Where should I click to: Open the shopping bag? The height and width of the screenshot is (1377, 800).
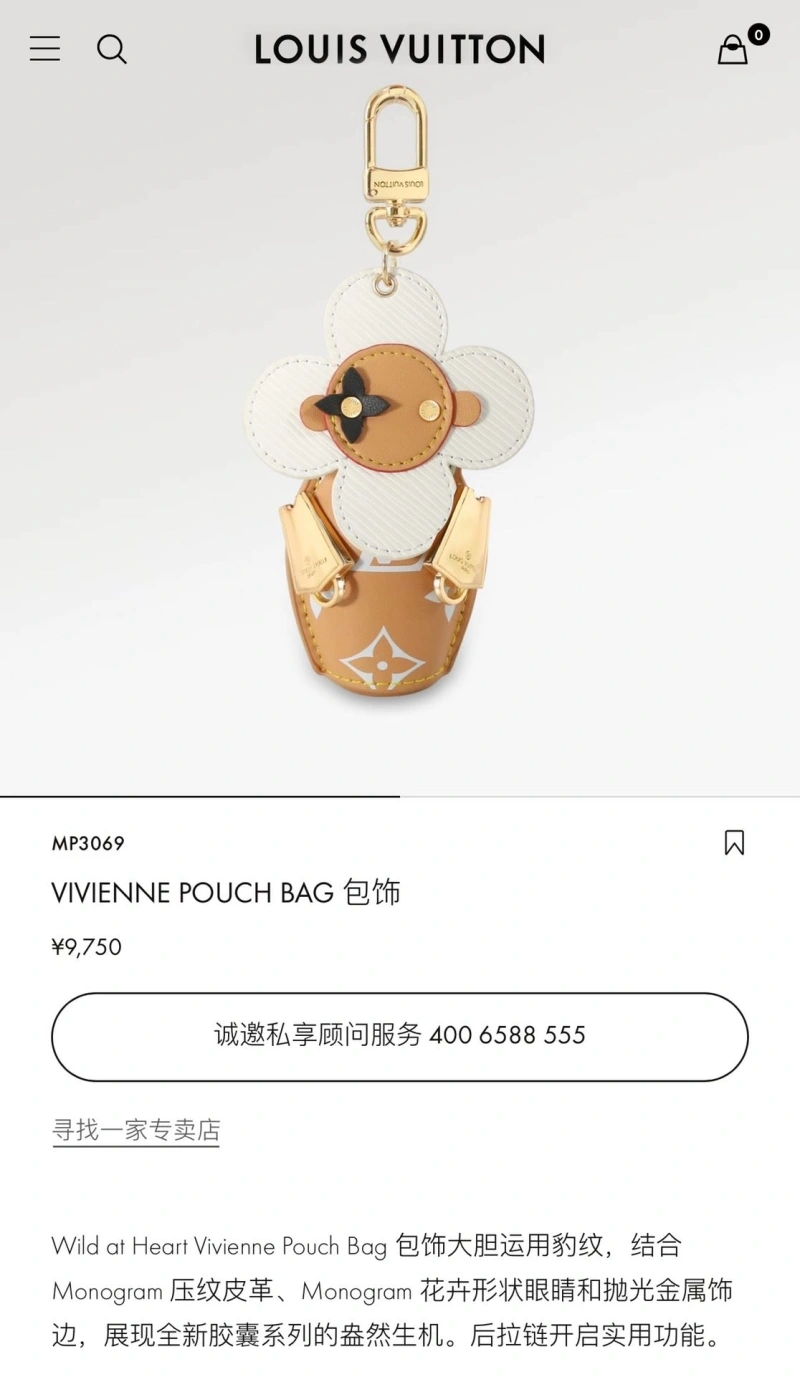click(x=733, y=49)
